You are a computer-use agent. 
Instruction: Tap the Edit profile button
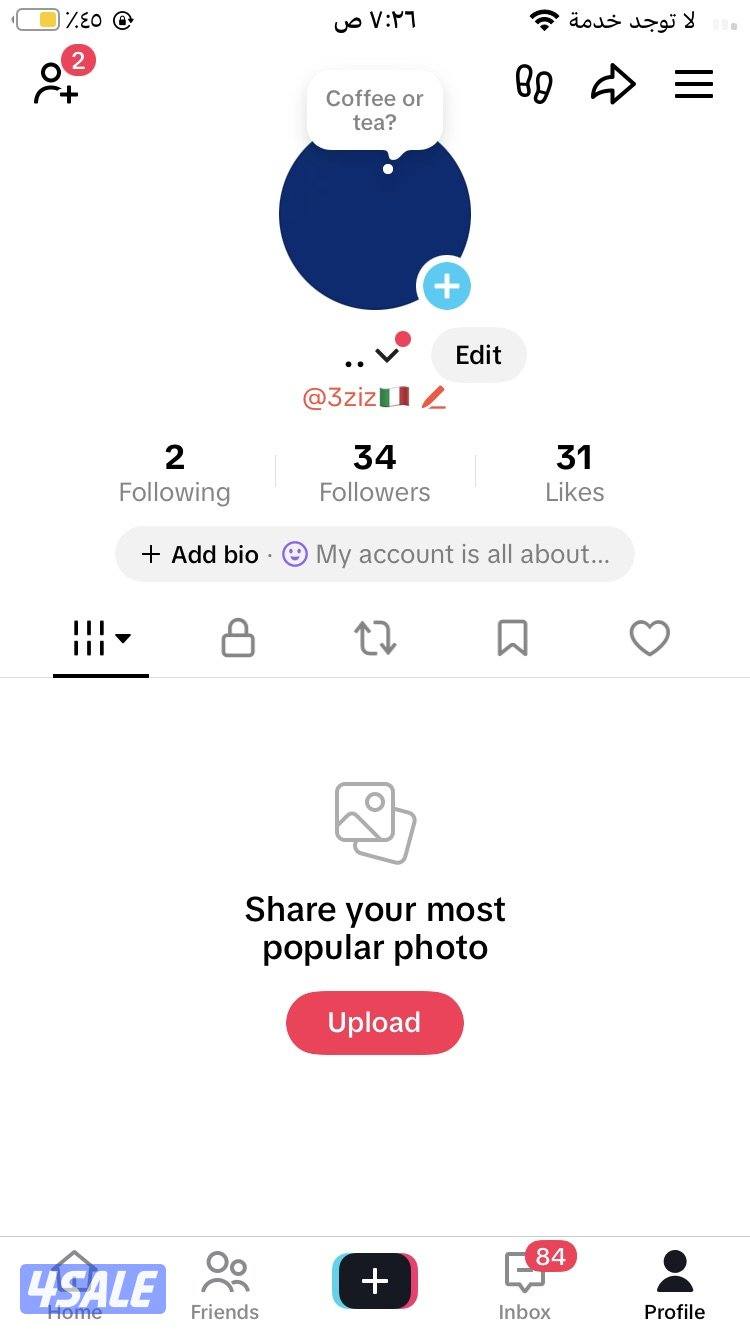(x=478, y=355)
